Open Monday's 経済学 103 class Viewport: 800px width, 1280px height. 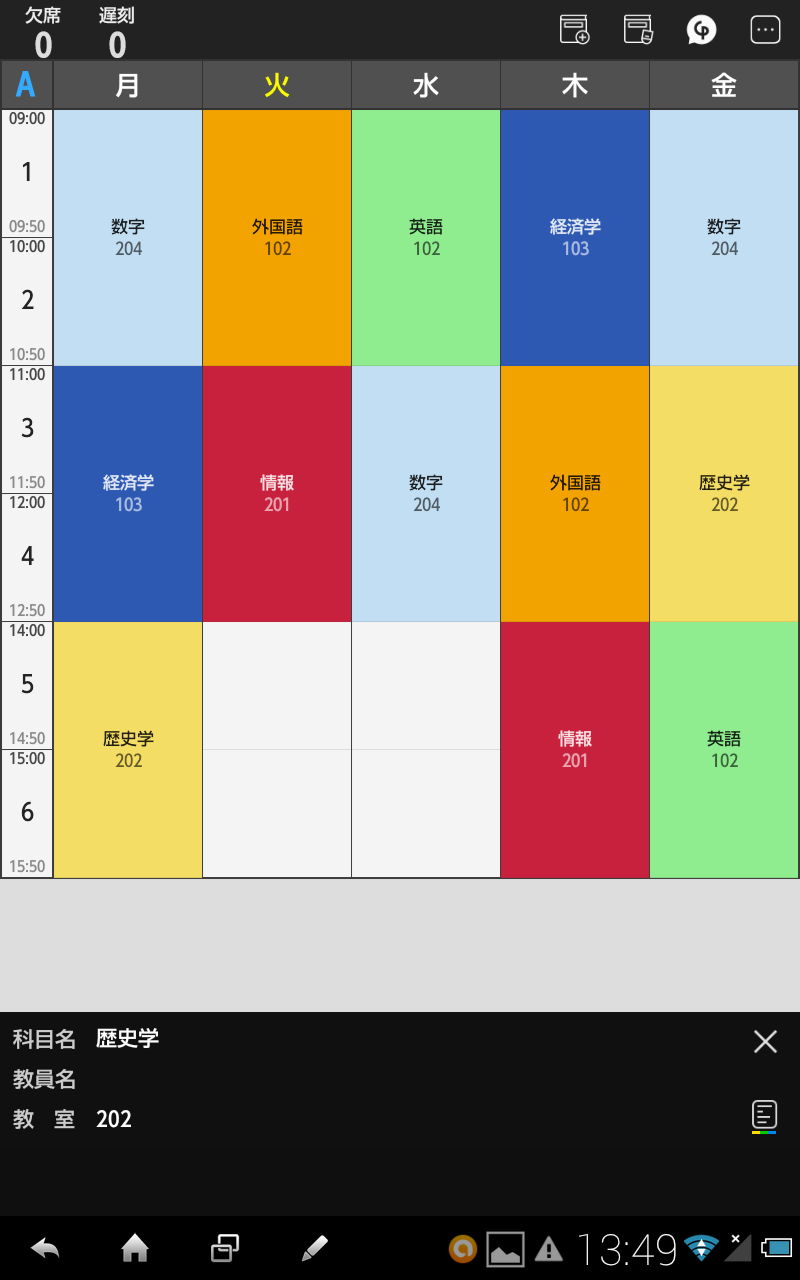[x=128, y=494]
